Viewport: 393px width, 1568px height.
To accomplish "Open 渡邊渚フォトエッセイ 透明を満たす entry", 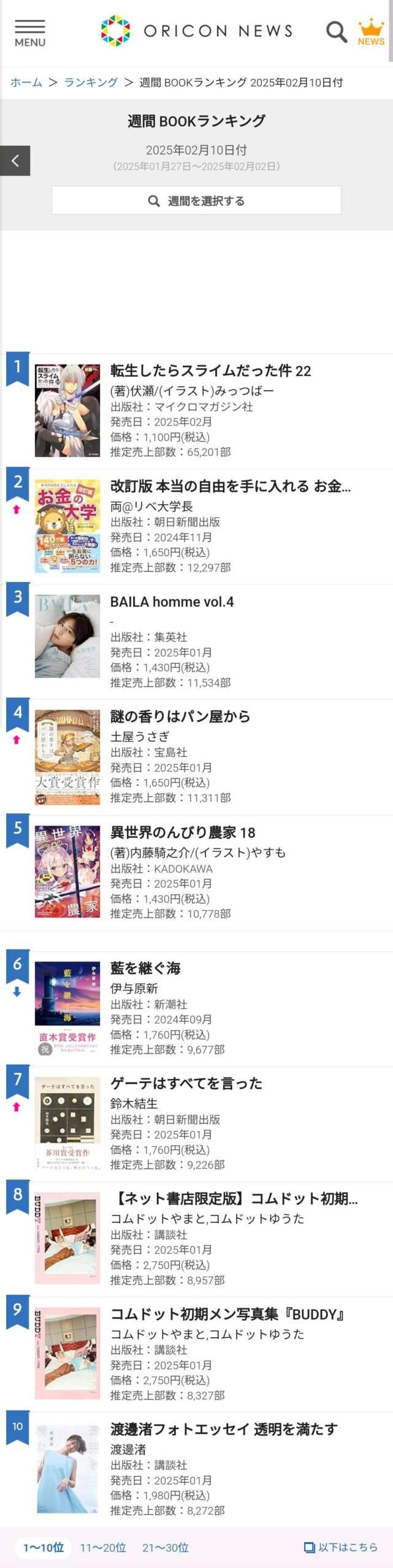I will coord(224,1429).
